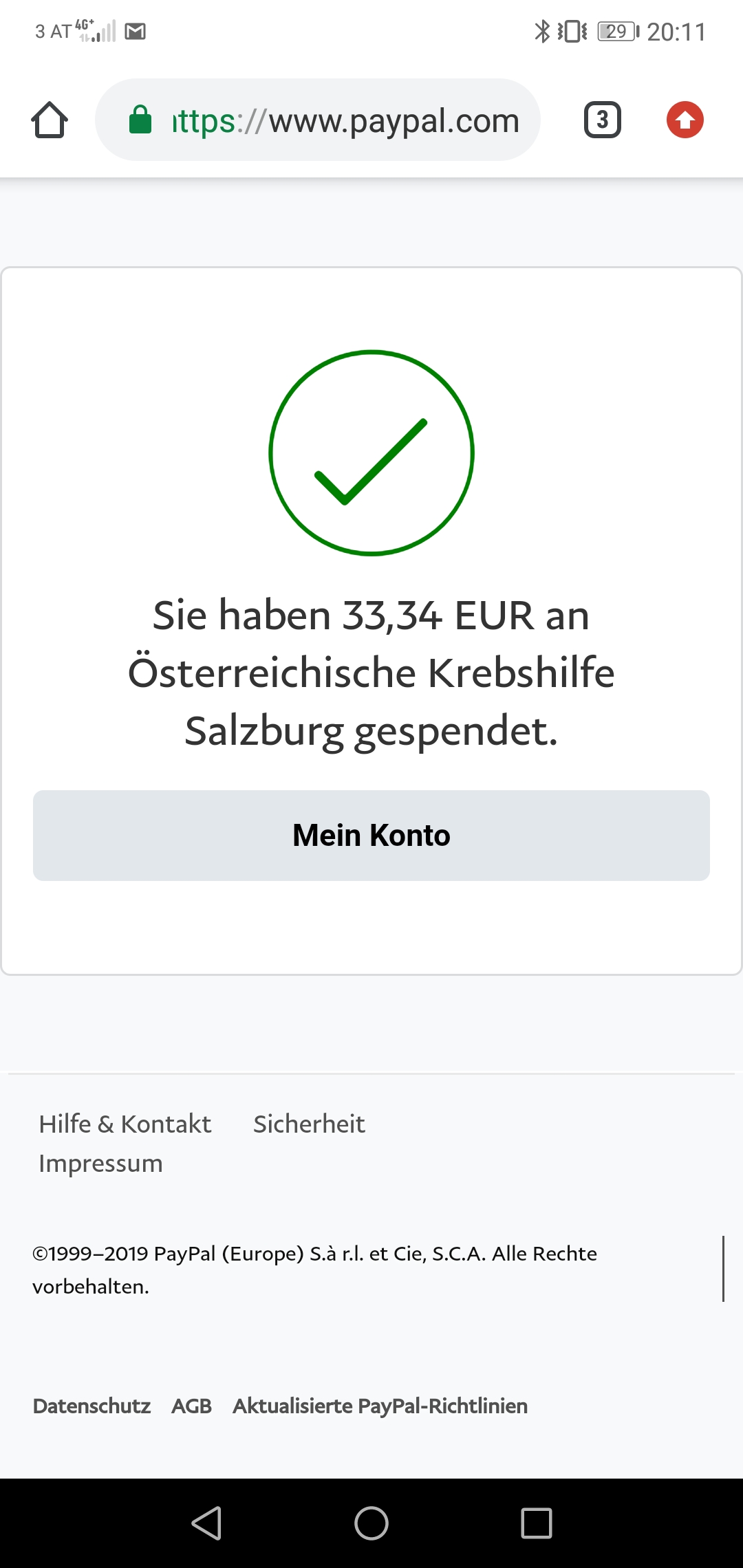Open the Impressum link
Image resolution: width=743 pixels, height=1568 pixels.
[x=100, y=1164]
